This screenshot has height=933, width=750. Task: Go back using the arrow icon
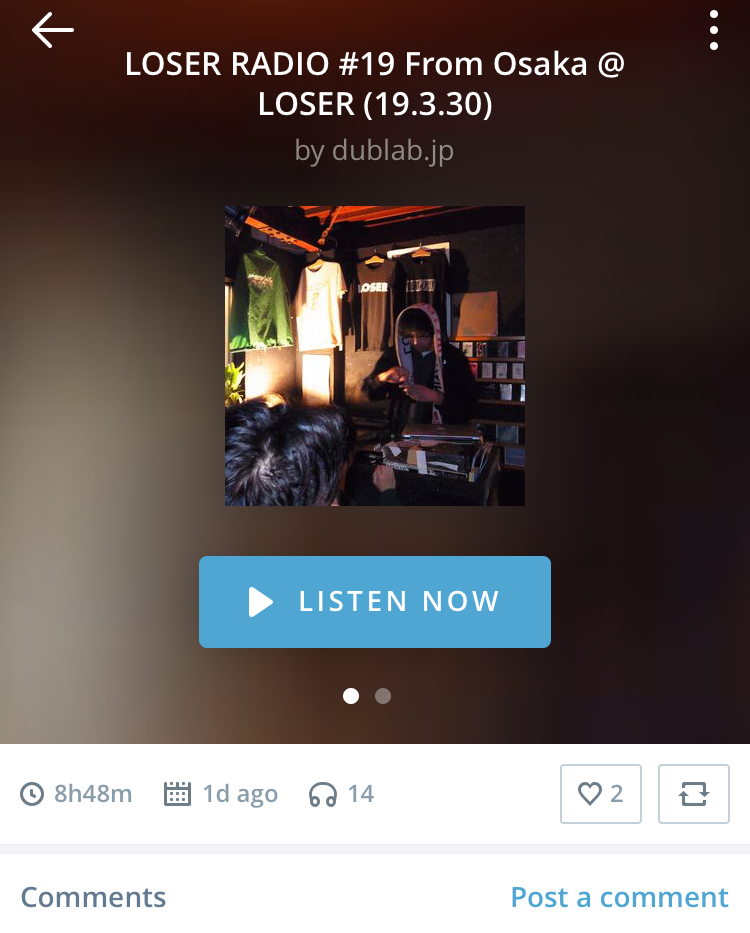(52, 31)
